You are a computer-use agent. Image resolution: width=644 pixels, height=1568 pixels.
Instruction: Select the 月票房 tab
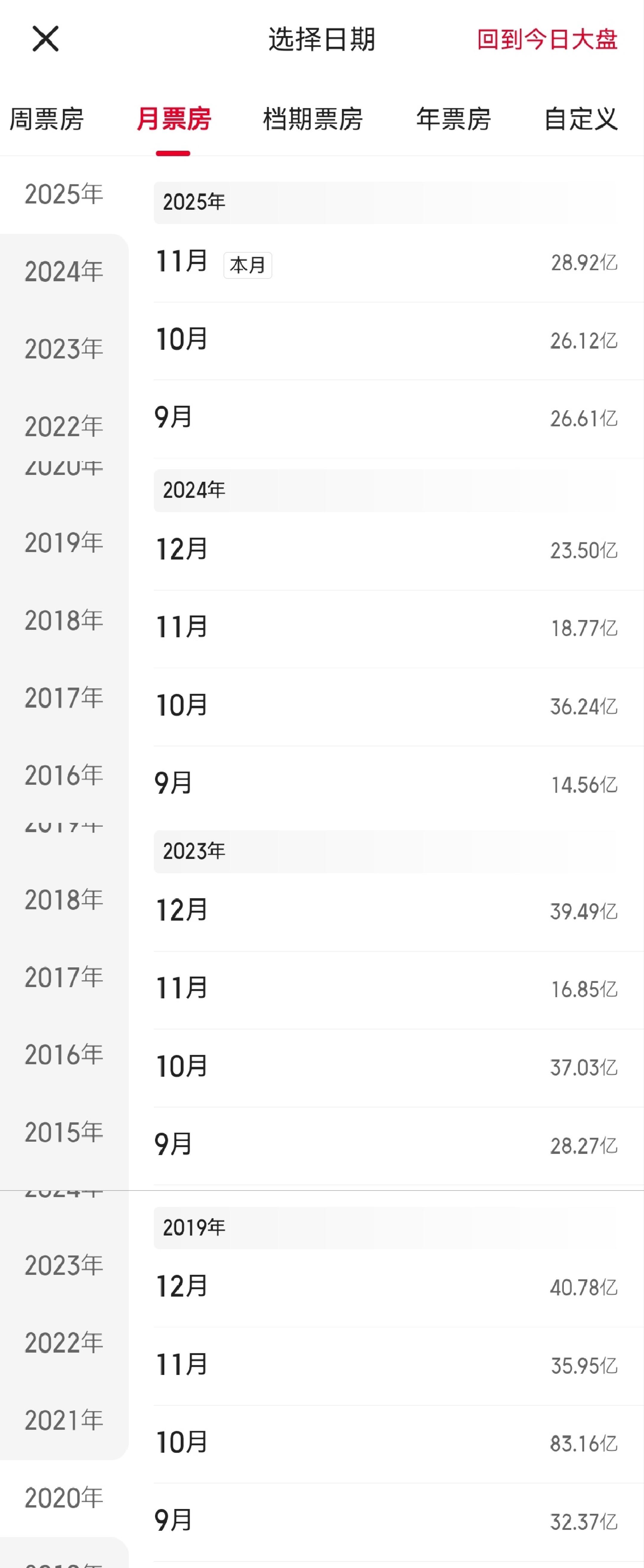(173, 119)
